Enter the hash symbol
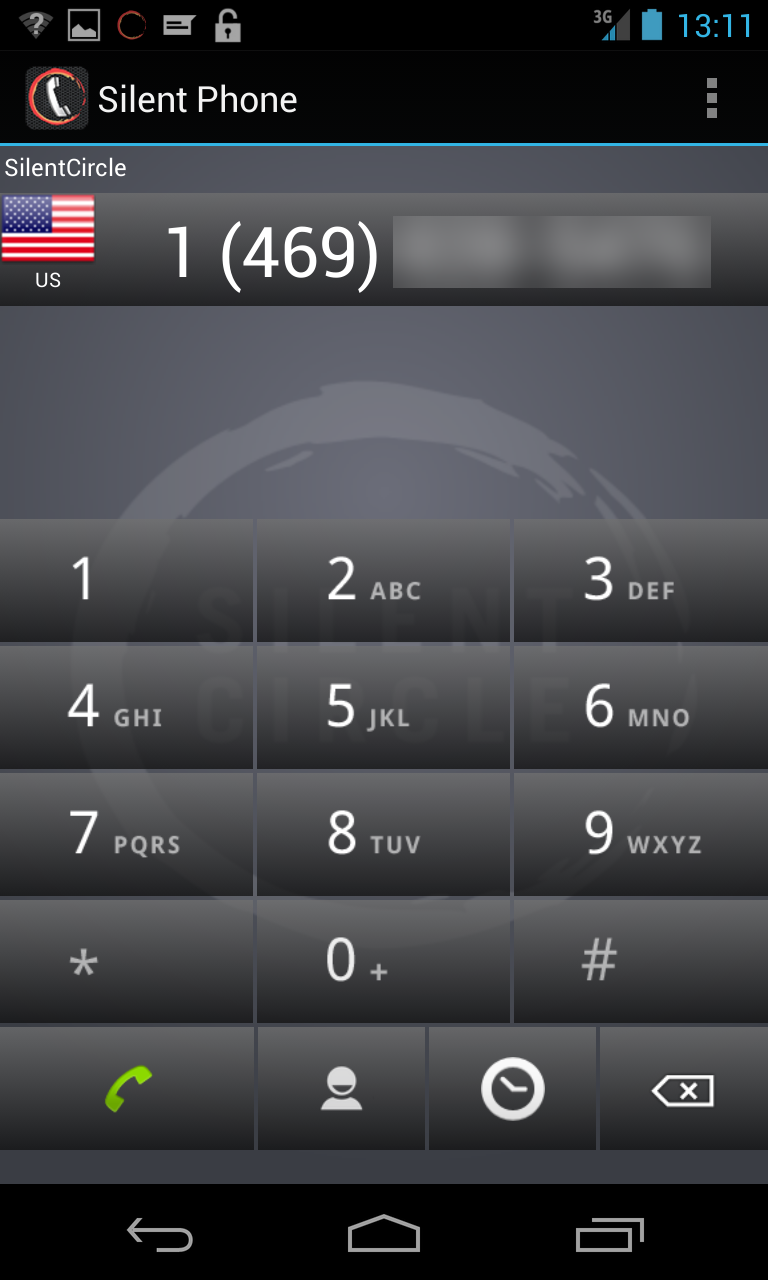Screen dimensions: 768x1280 tap(641, 961)
